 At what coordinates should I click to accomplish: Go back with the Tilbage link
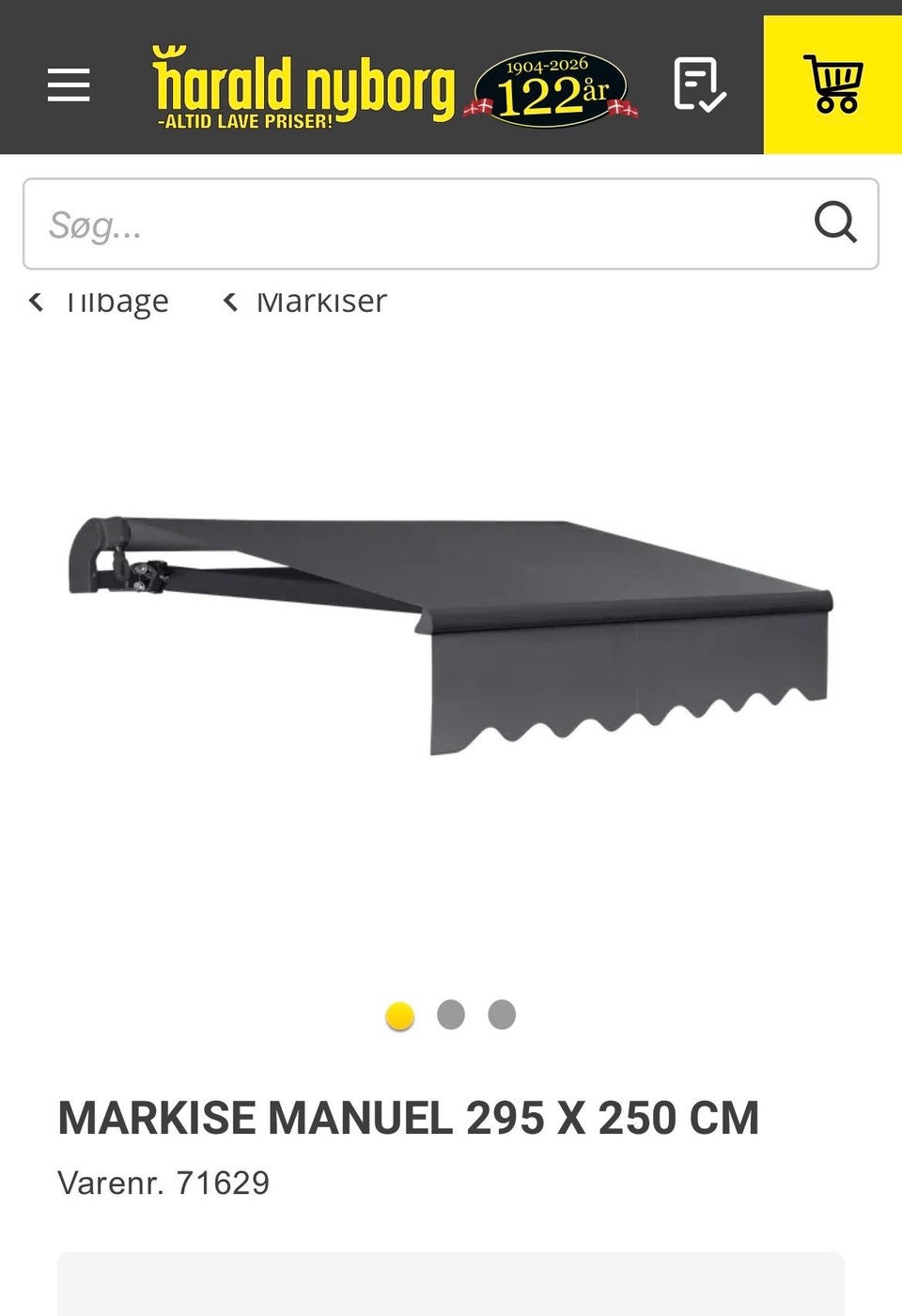pos(101,302)
